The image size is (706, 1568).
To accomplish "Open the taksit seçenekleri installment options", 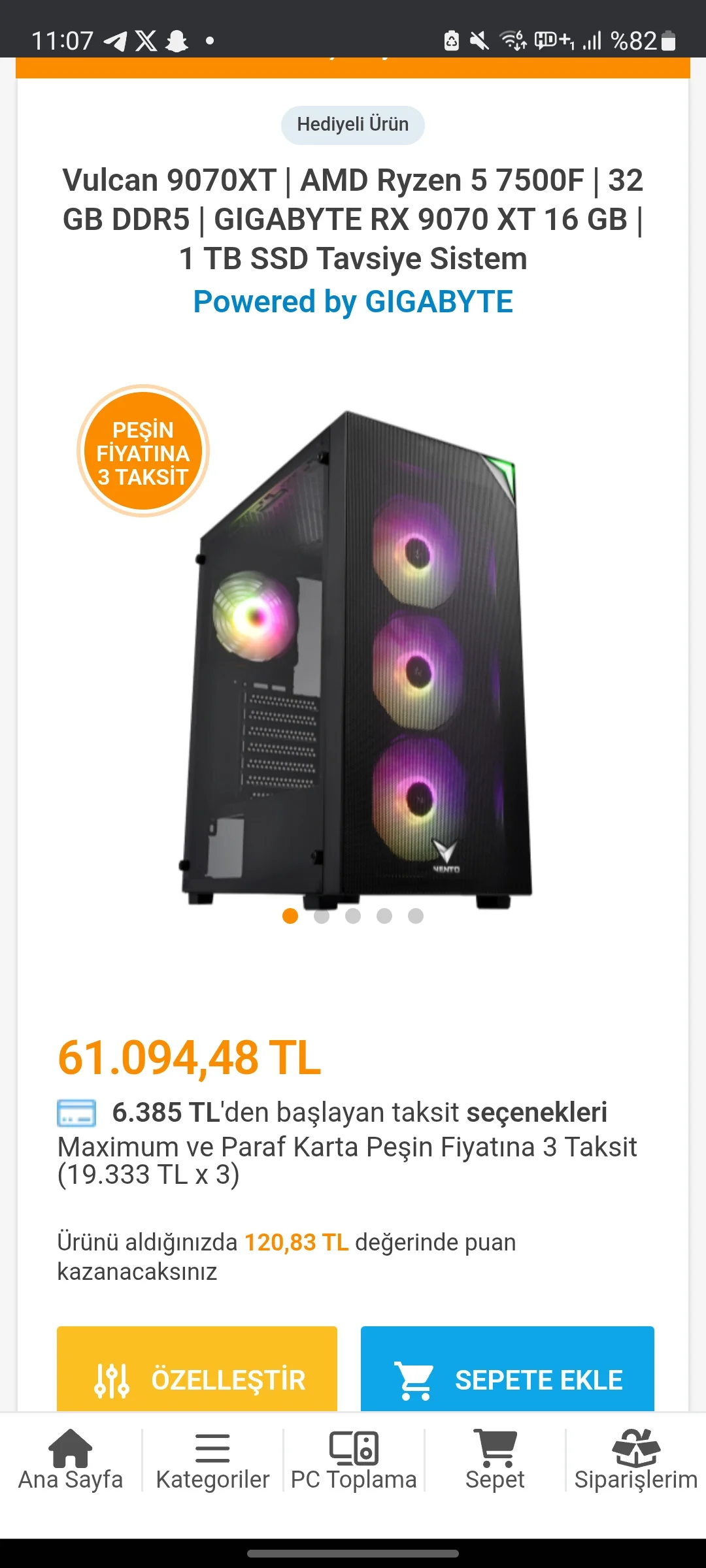I will click(x=359, y=1113).
